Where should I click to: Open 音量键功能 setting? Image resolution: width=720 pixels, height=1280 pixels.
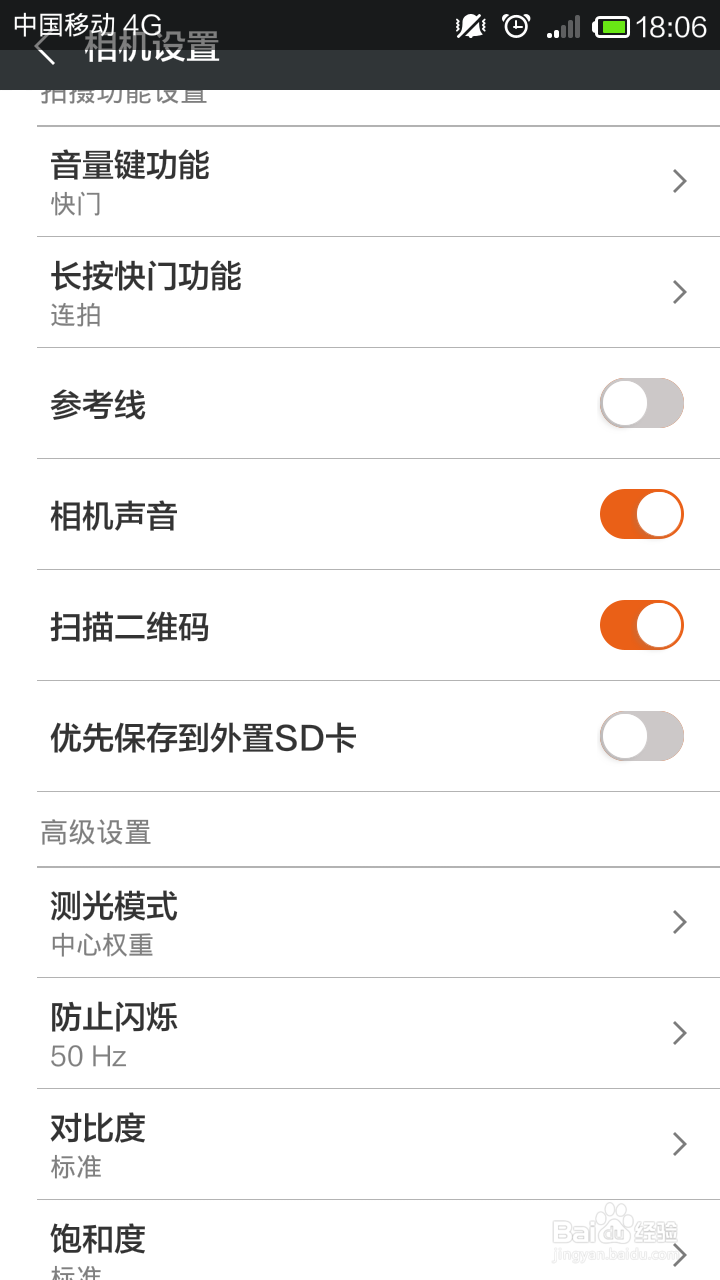378,182
